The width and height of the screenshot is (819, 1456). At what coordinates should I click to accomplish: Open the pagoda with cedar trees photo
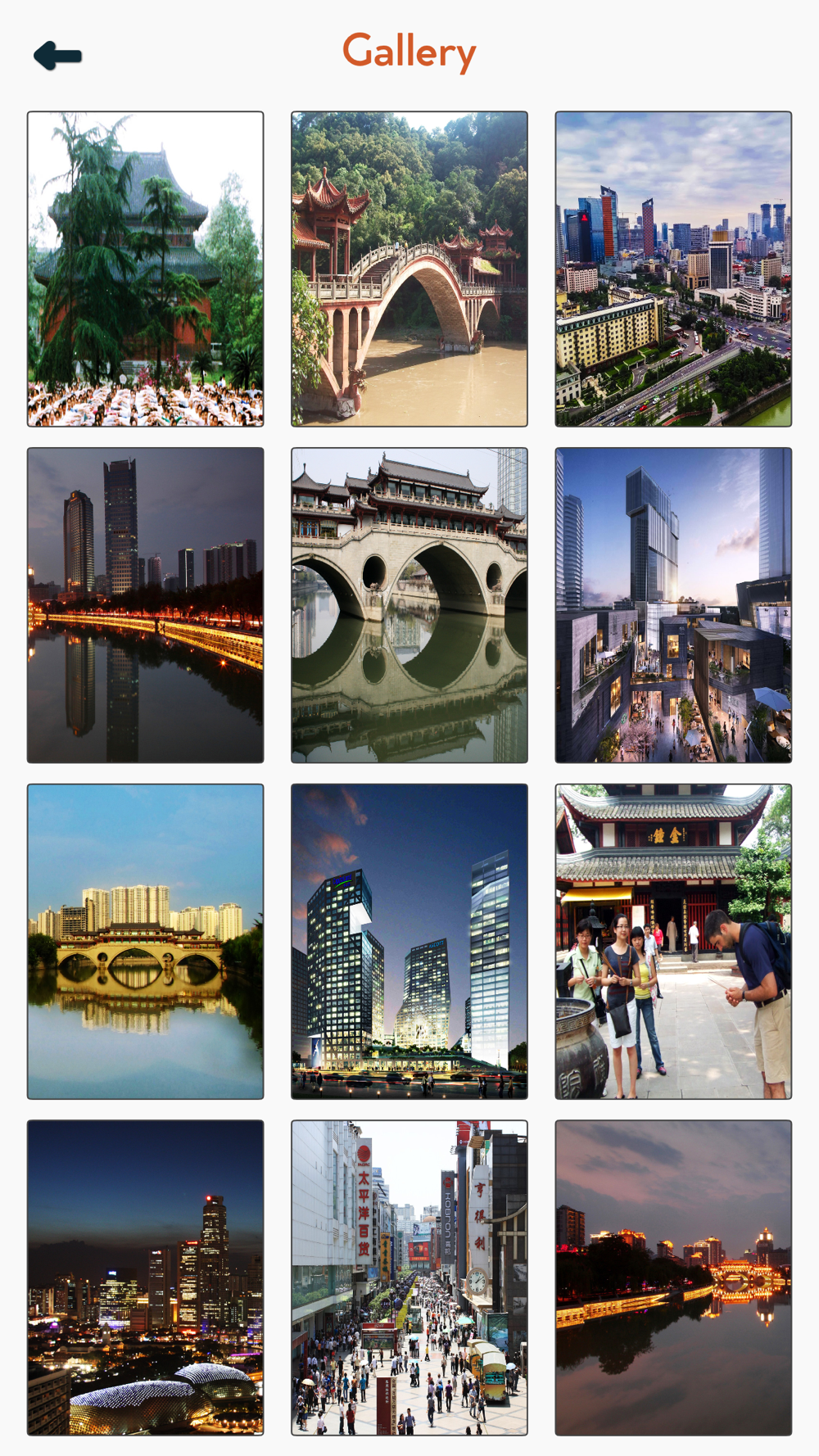coord(146,269)
